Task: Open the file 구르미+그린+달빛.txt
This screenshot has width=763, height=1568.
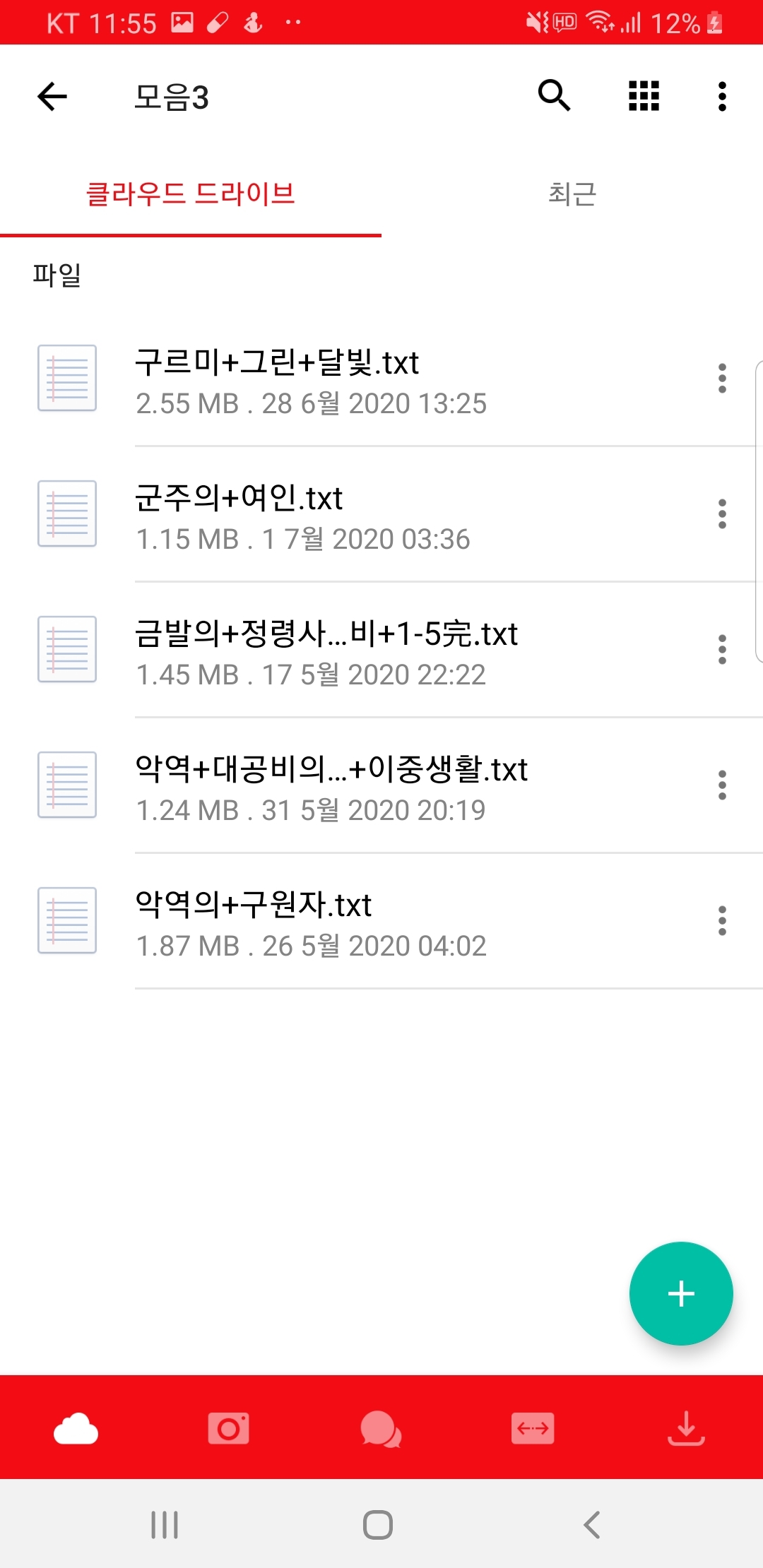Action: click(x=311, y=380)
